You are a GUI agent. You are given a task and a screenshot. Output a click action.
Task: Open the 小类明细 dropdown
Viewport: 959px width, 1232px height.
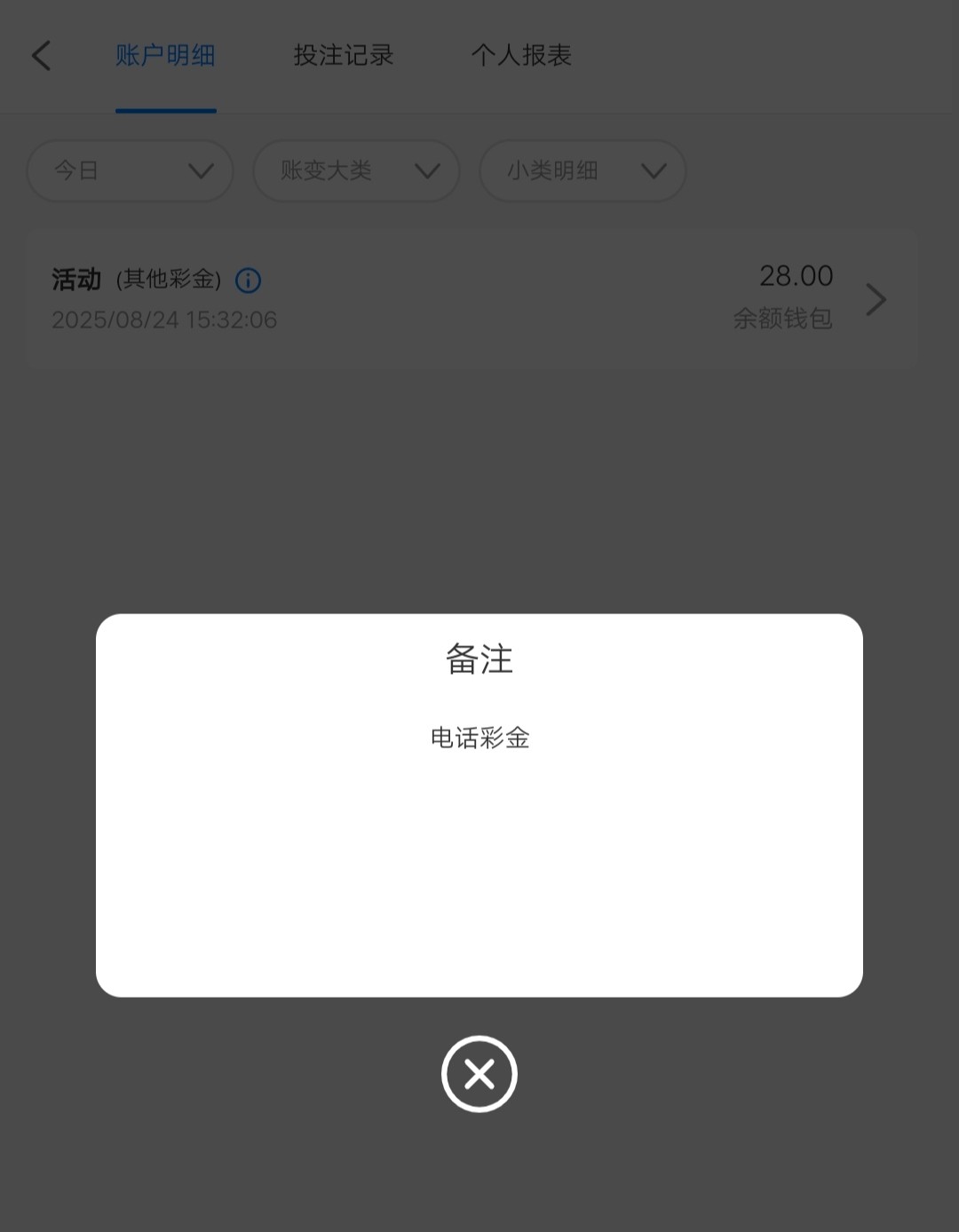(583, 170)
